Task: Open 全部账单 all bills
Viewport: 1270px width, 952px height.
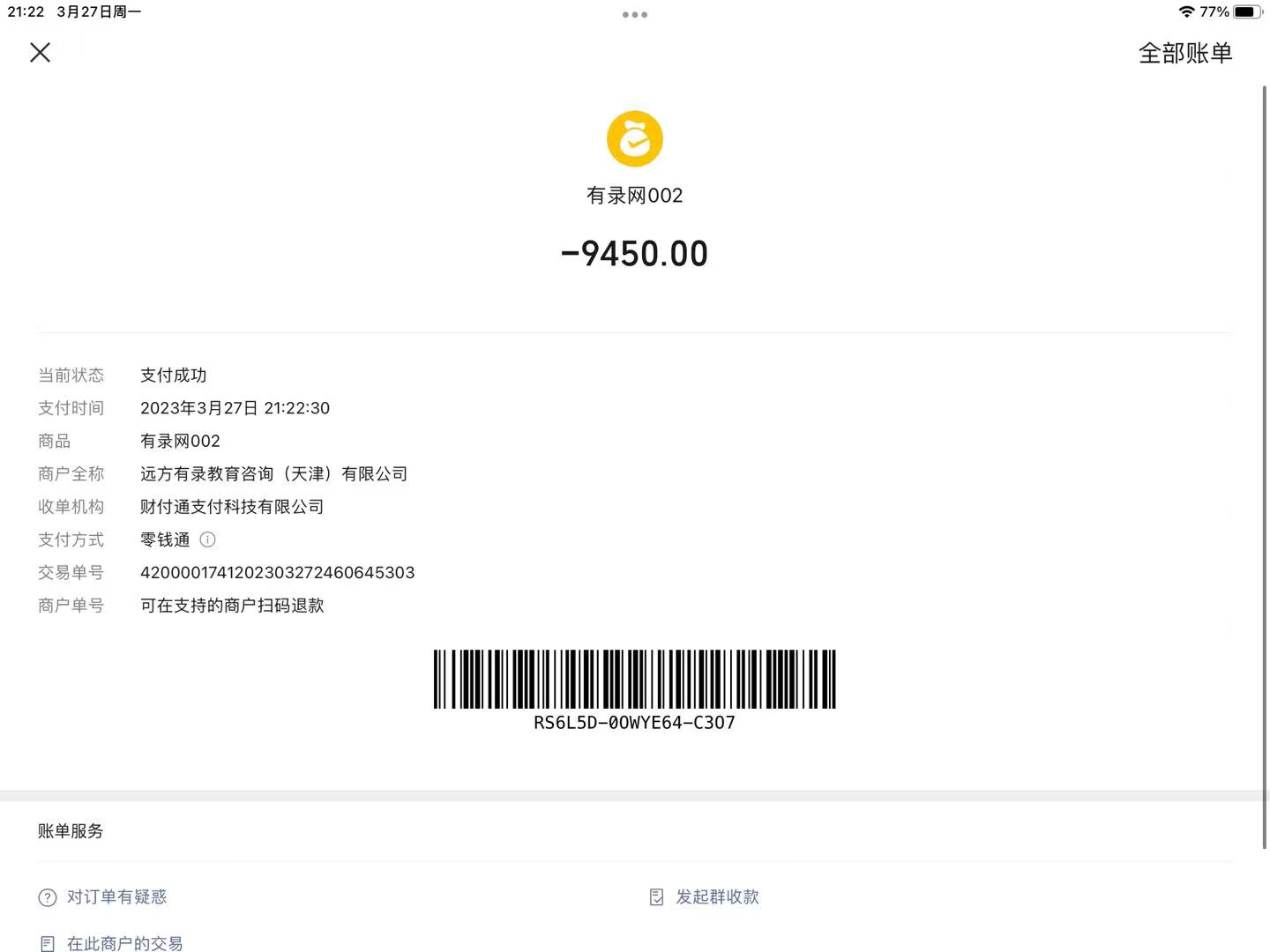Action: [1184, 53]
